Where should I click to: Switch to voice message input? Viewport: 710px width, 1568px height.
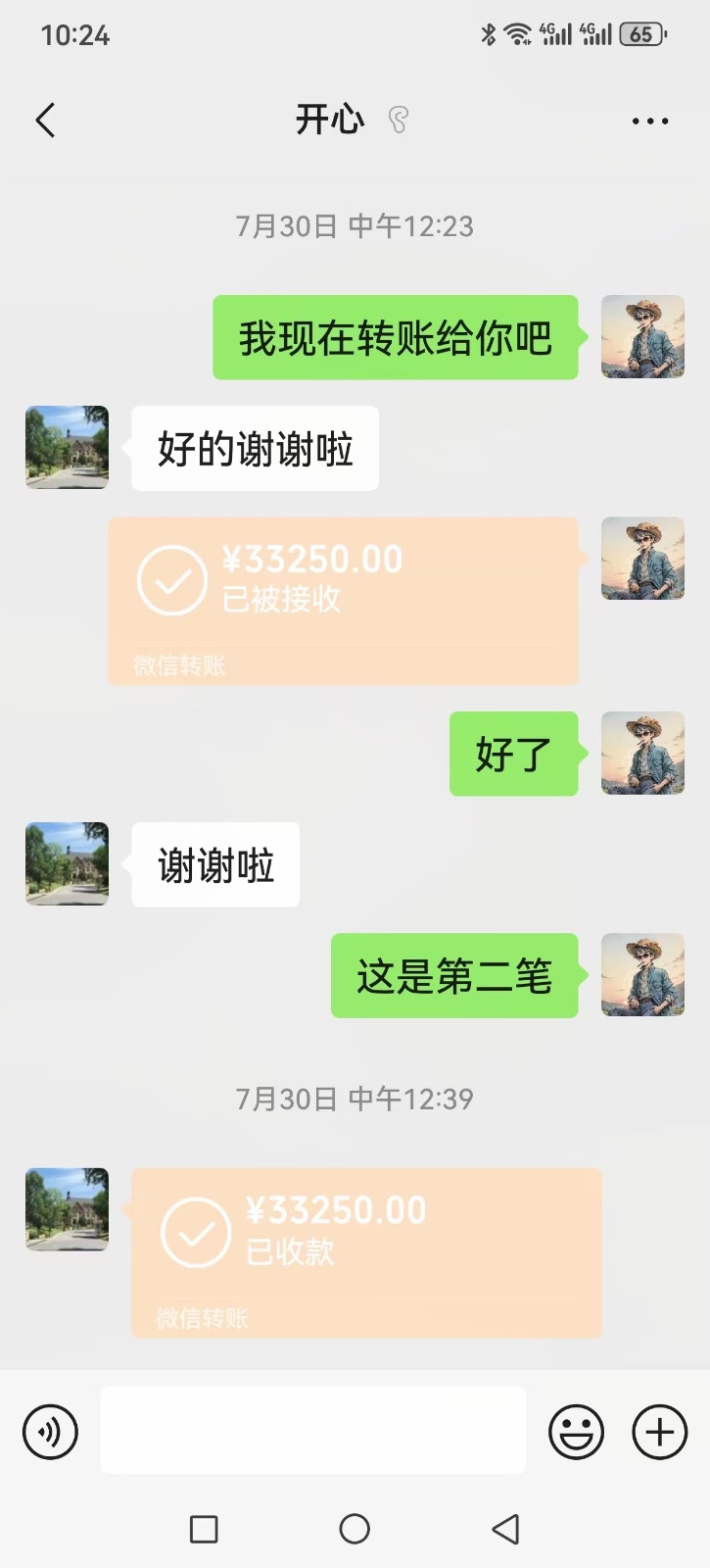tap(50, 1432)
